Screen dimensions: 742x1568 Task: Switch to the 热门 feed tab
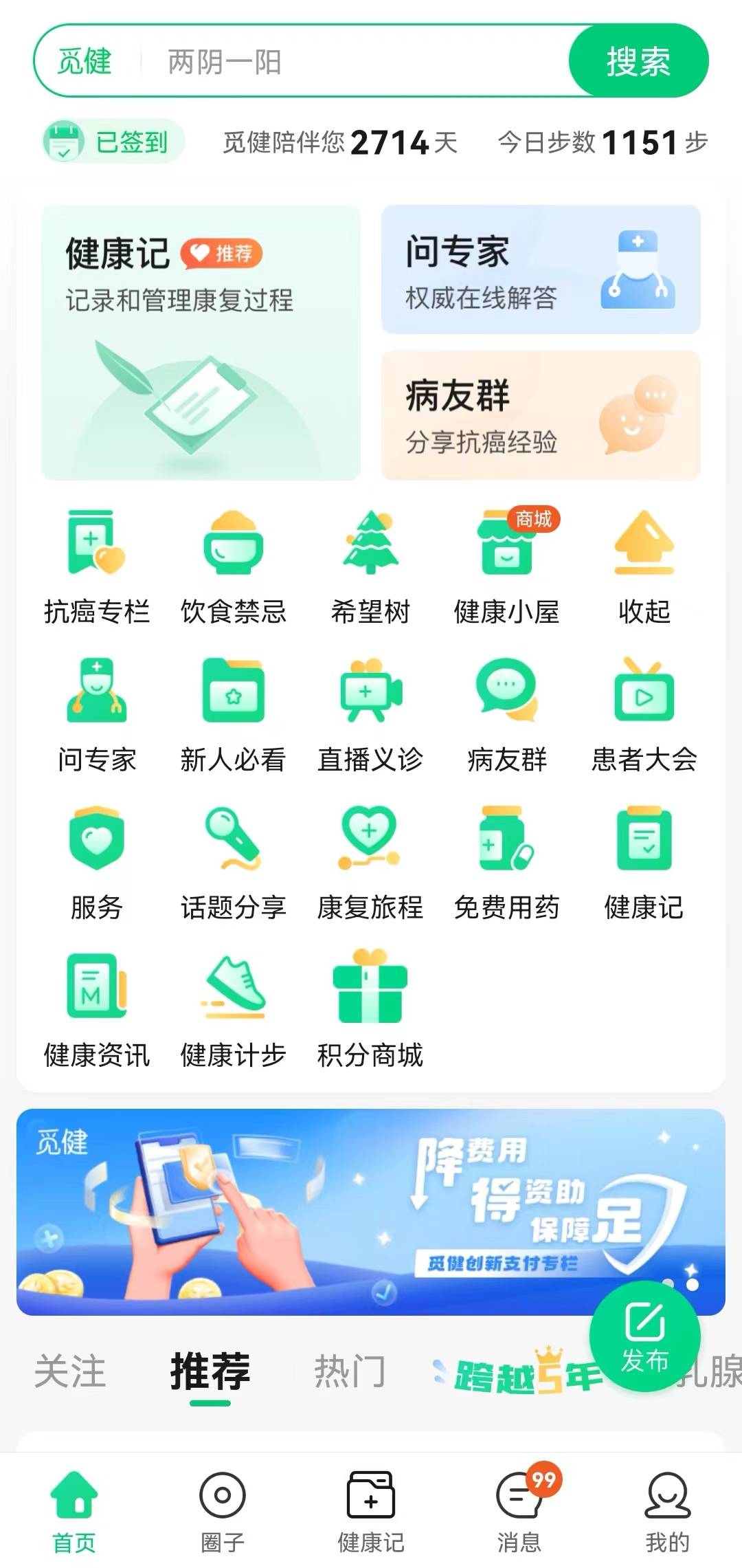[x=350, y=1371]
